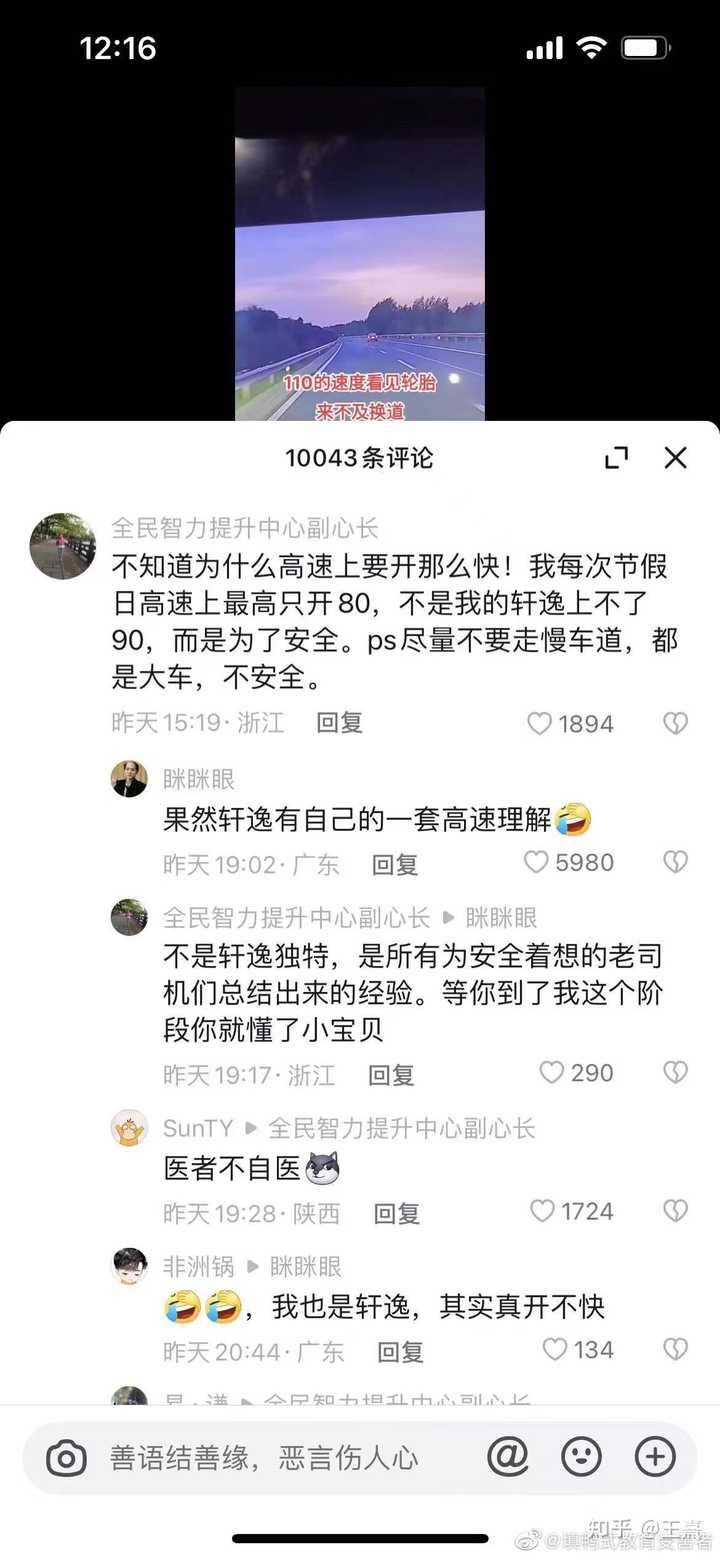Close the comments panel
Image resolution: width=720 pixels, height=1558 pixels.
(676, 458)
